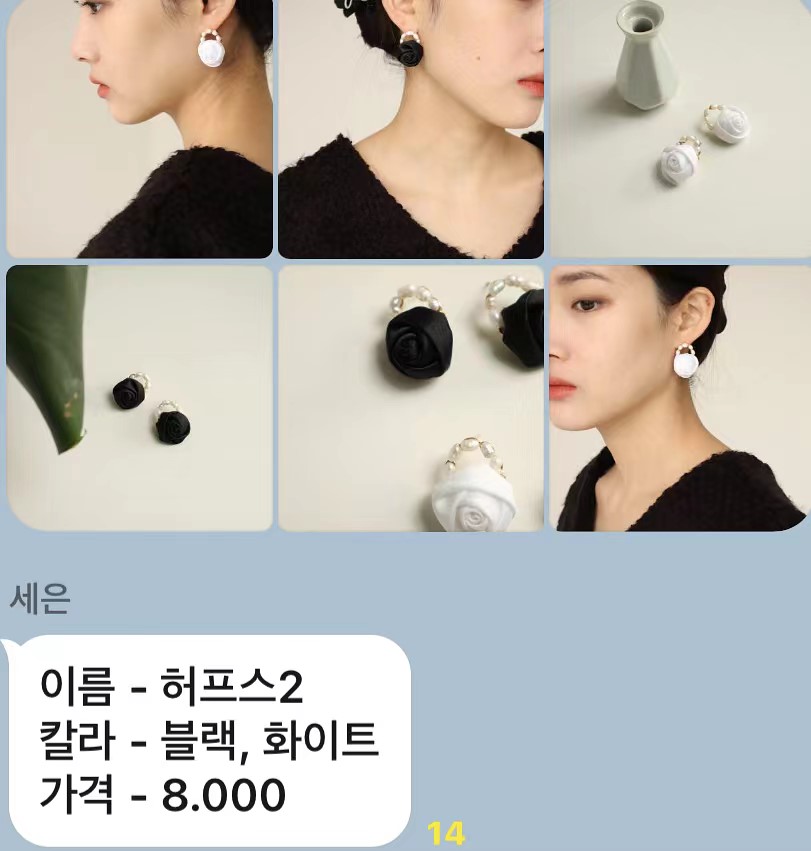The height and width of the screenshot is (851, 811).
Task: View the close-up of black and white rose earrings
Action: pos(411,398)
